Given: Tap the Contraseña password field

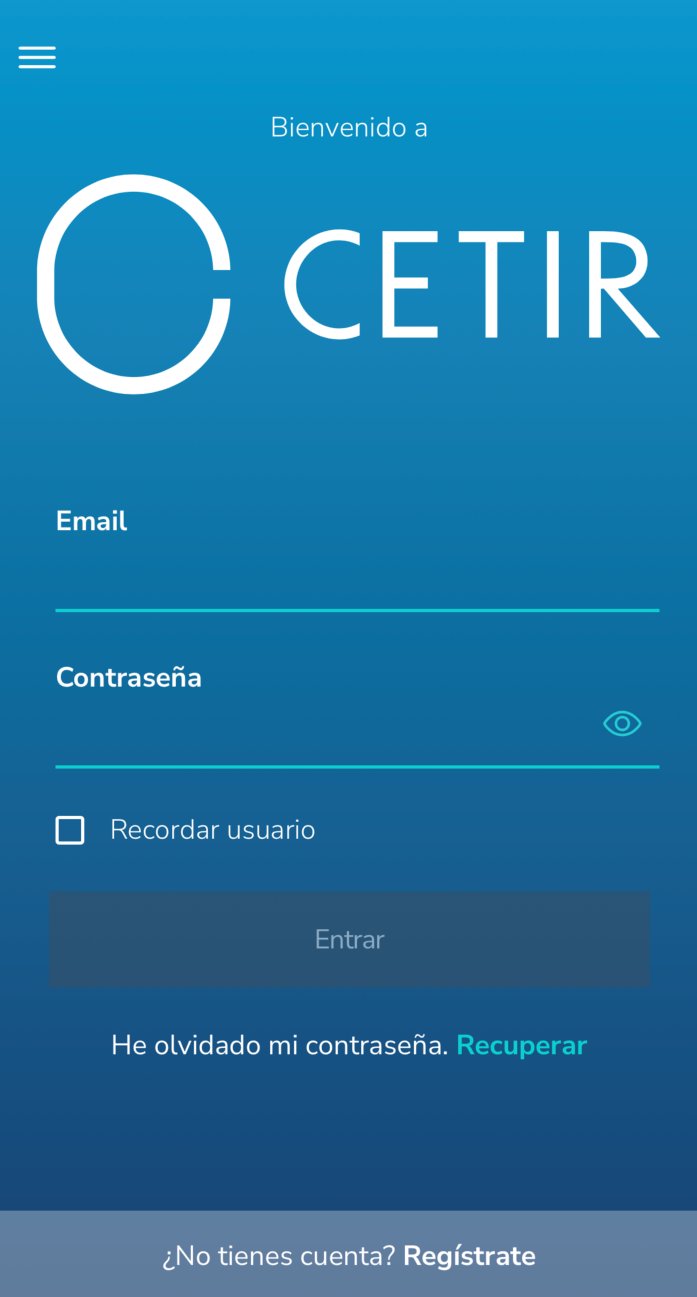Looking at the screenshot, I should 320,733.
